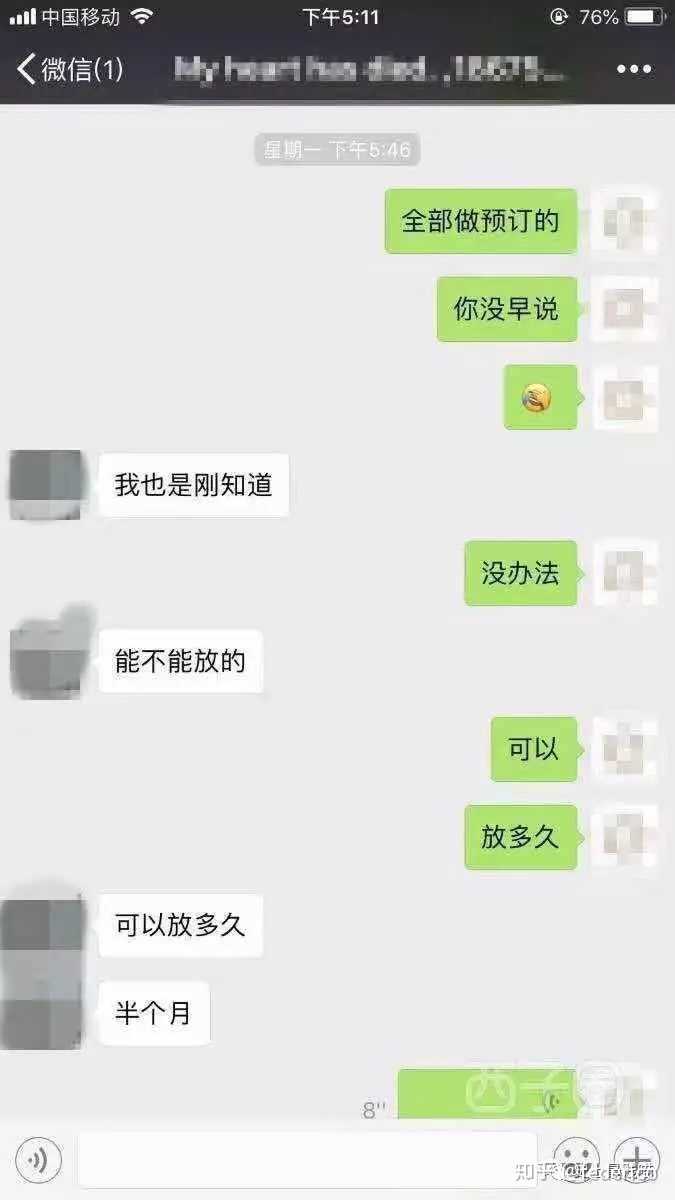Open the chat details overflow menu

pos(634,69)
